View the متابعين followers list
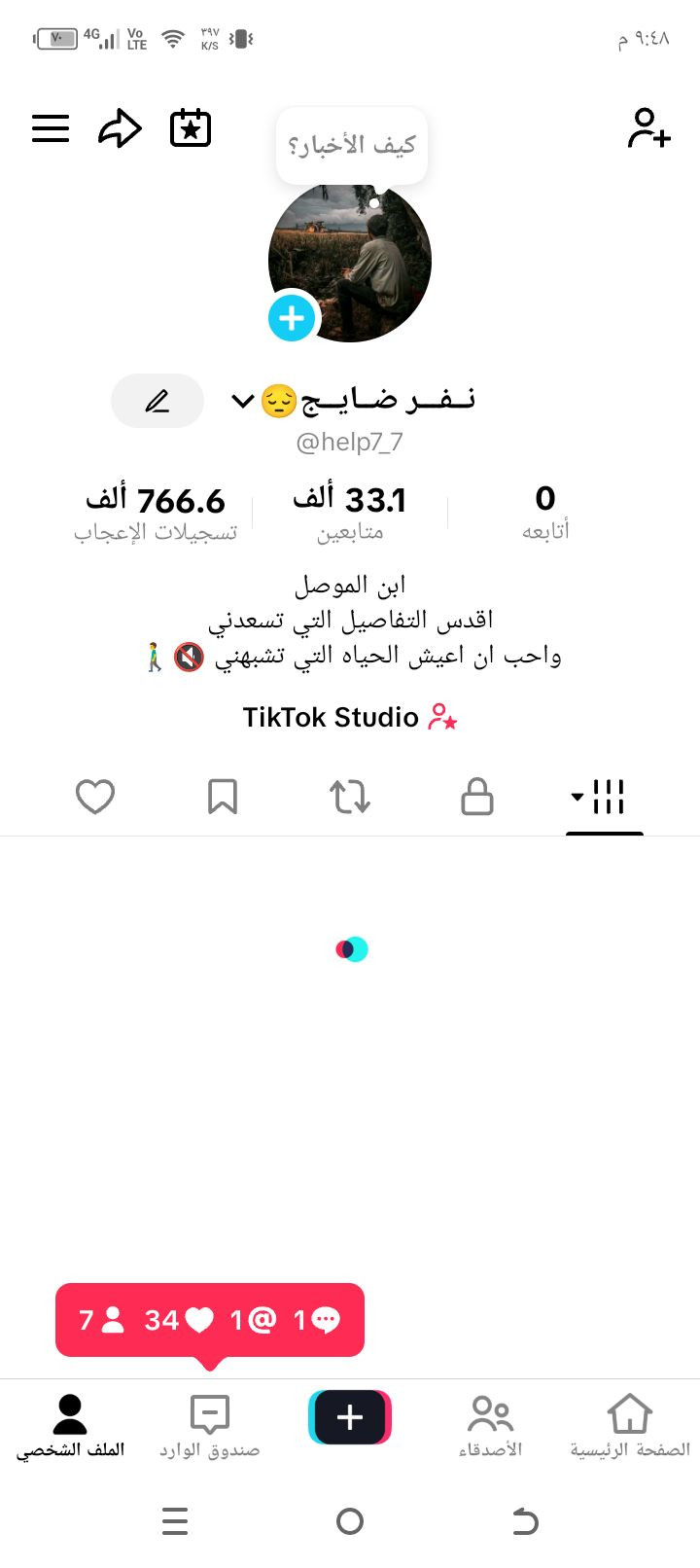Viewport: 700px width, 1568px height. coord(350,514)
